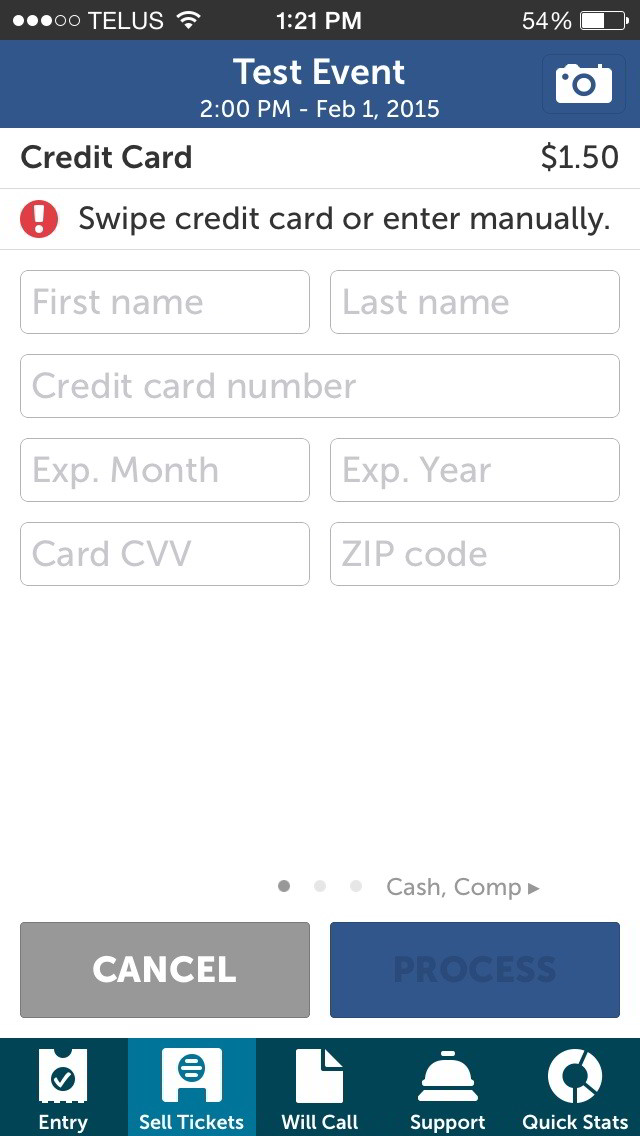Tap the Exp. Month field

[165, 470]
